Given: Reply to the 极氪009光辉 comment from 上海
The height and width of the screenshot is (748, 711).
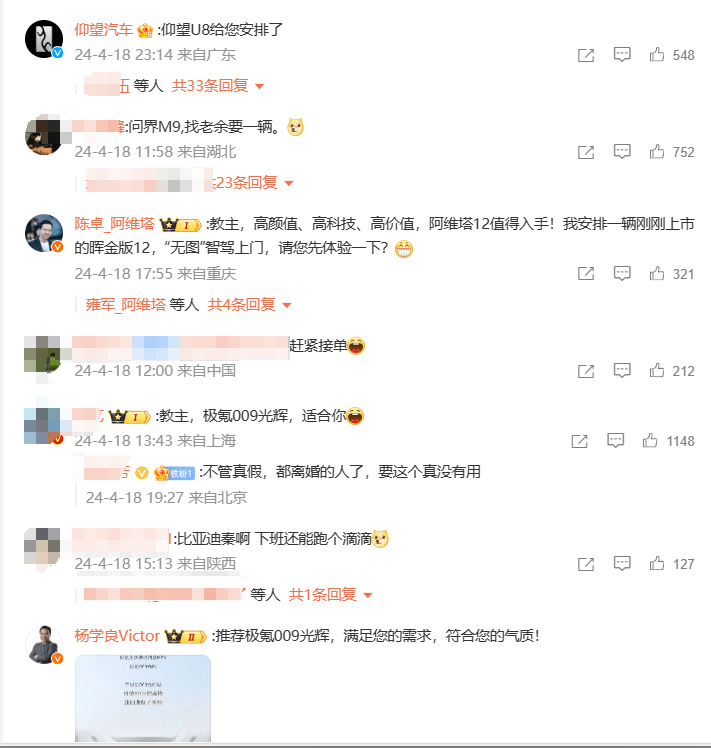Looking at the screenshot, I should pyautogui.click(x=615, y=441).
